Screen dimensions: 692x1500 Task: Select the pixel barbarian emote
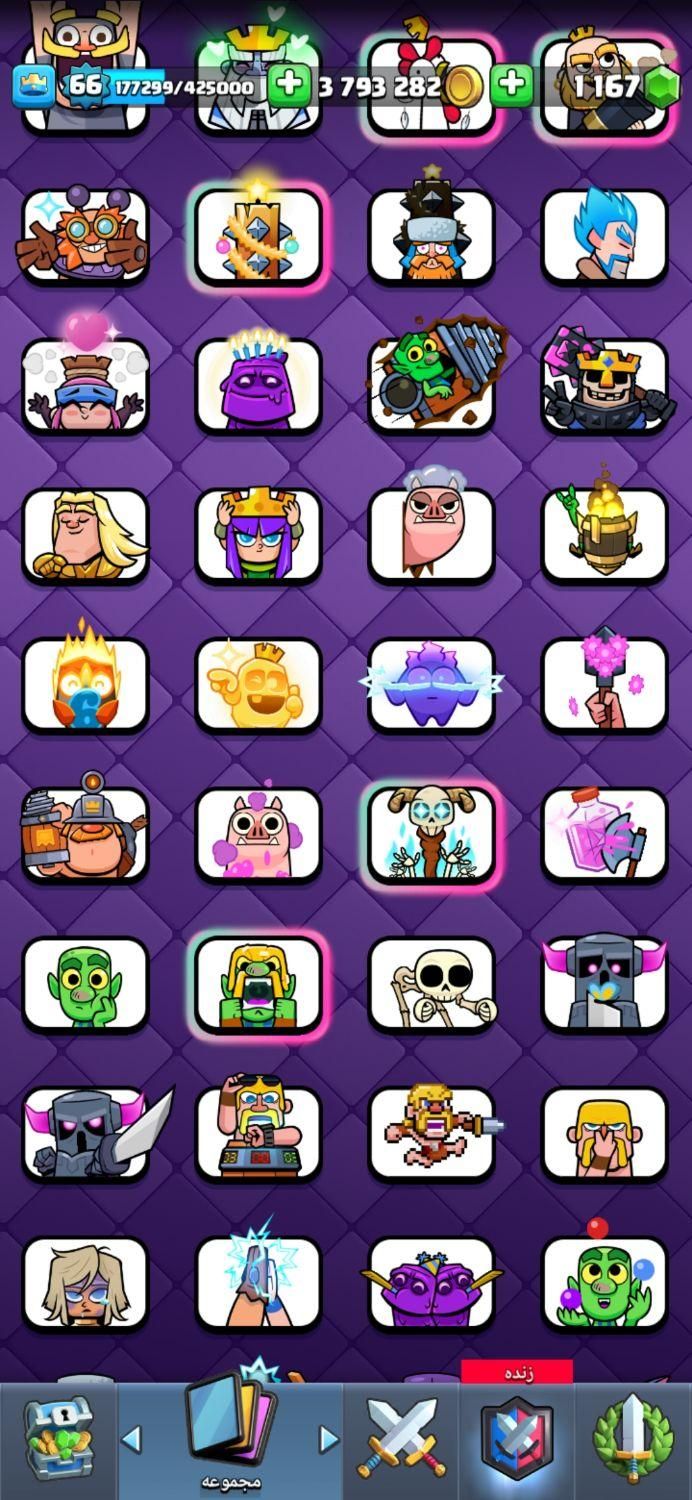pyautogui.click(x=432, y=1134)
